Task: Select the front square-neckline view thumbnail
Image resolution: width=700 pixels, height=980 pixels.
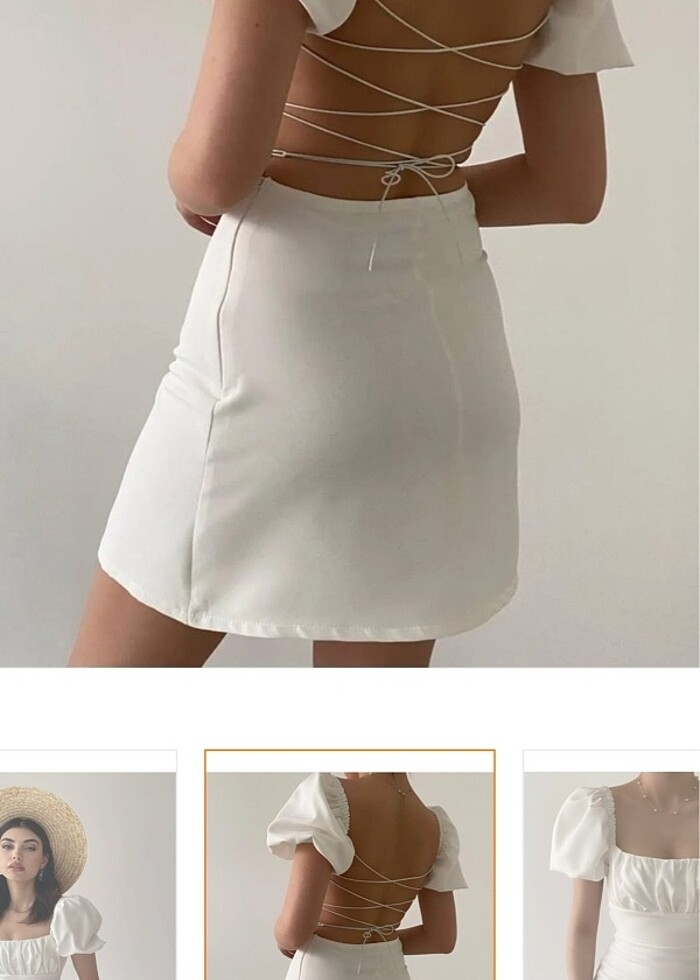Action: [x=612, y=872]
